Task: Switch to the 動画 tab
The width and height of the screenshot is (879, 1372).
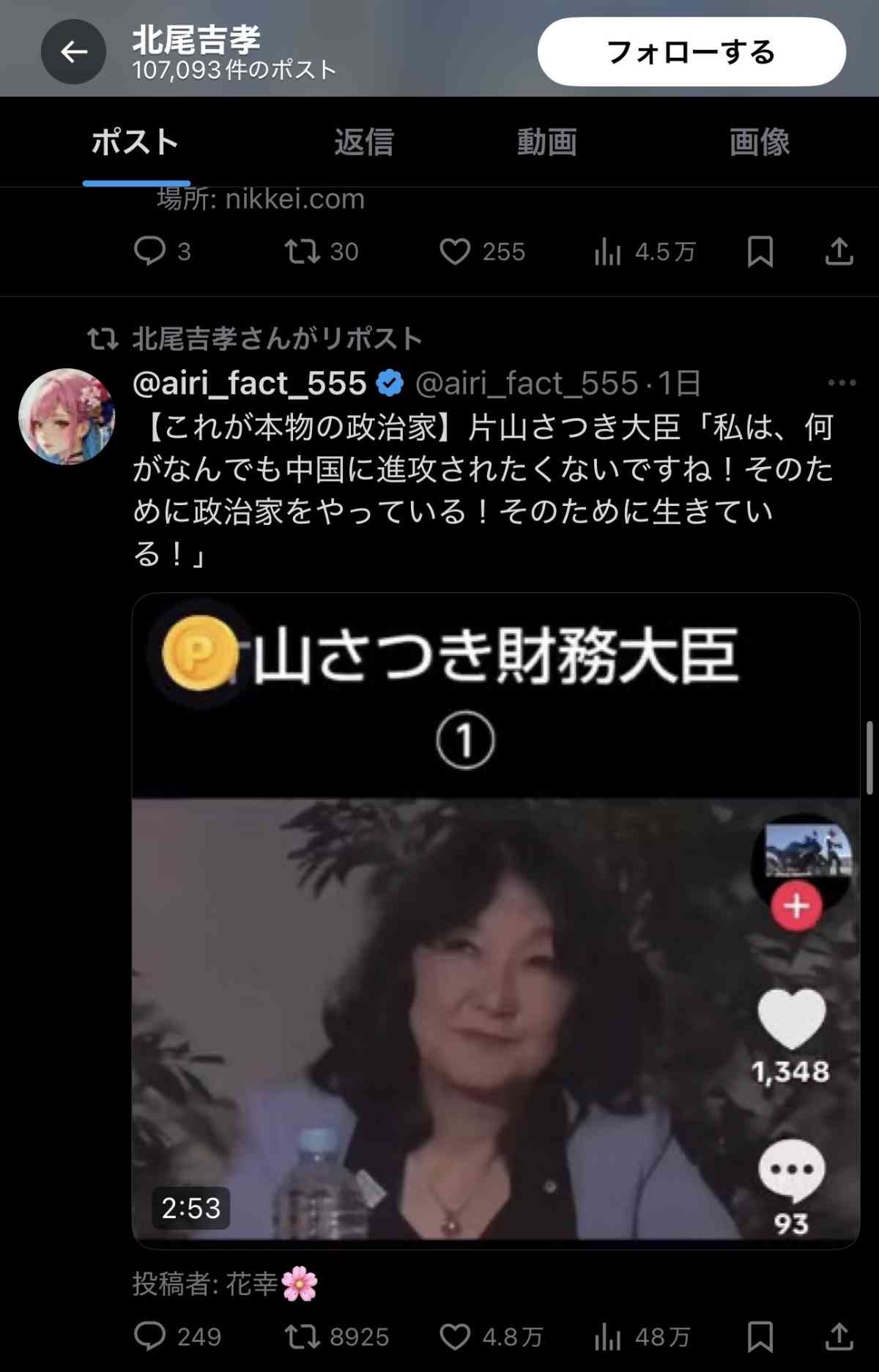Action: [546, 142]
